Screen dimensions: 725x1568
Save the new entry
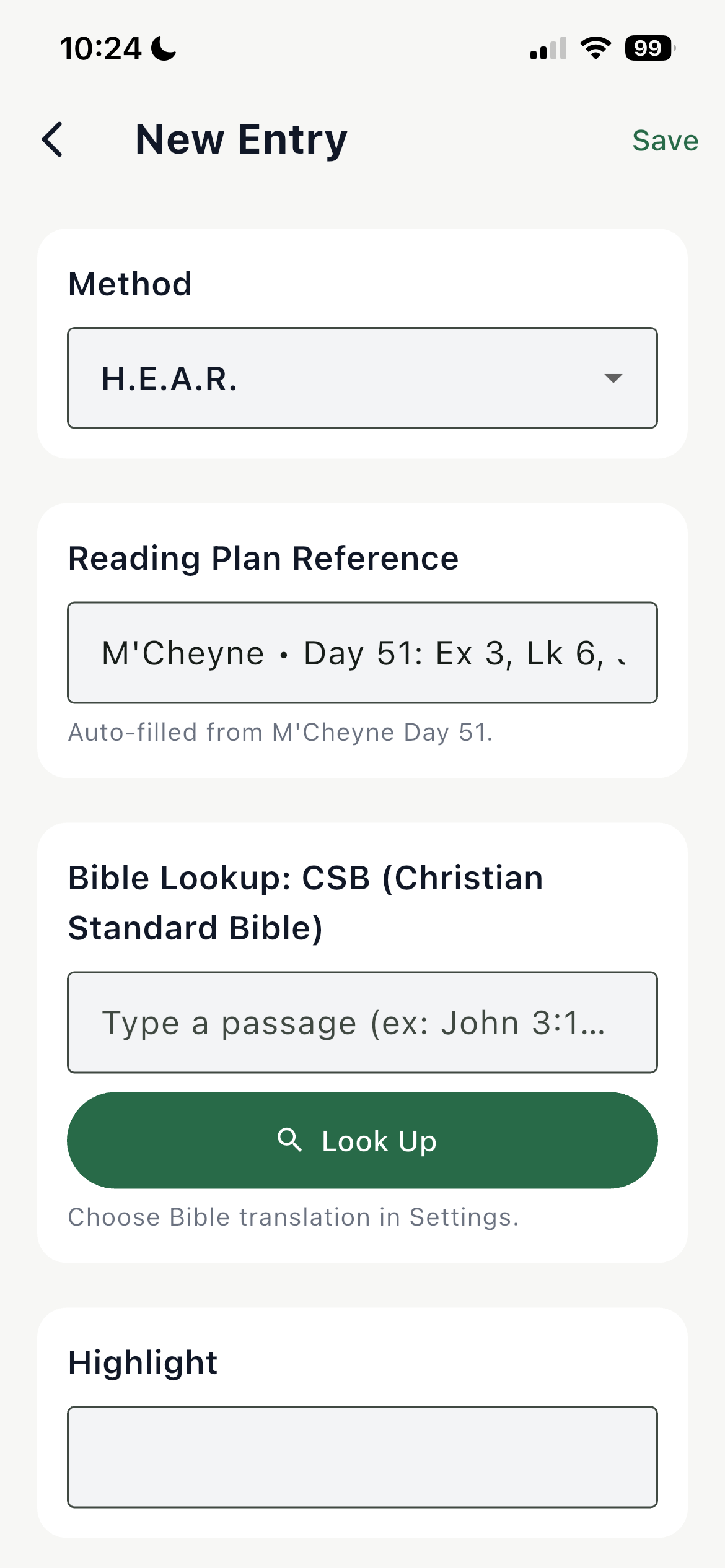tap(664, 141)
